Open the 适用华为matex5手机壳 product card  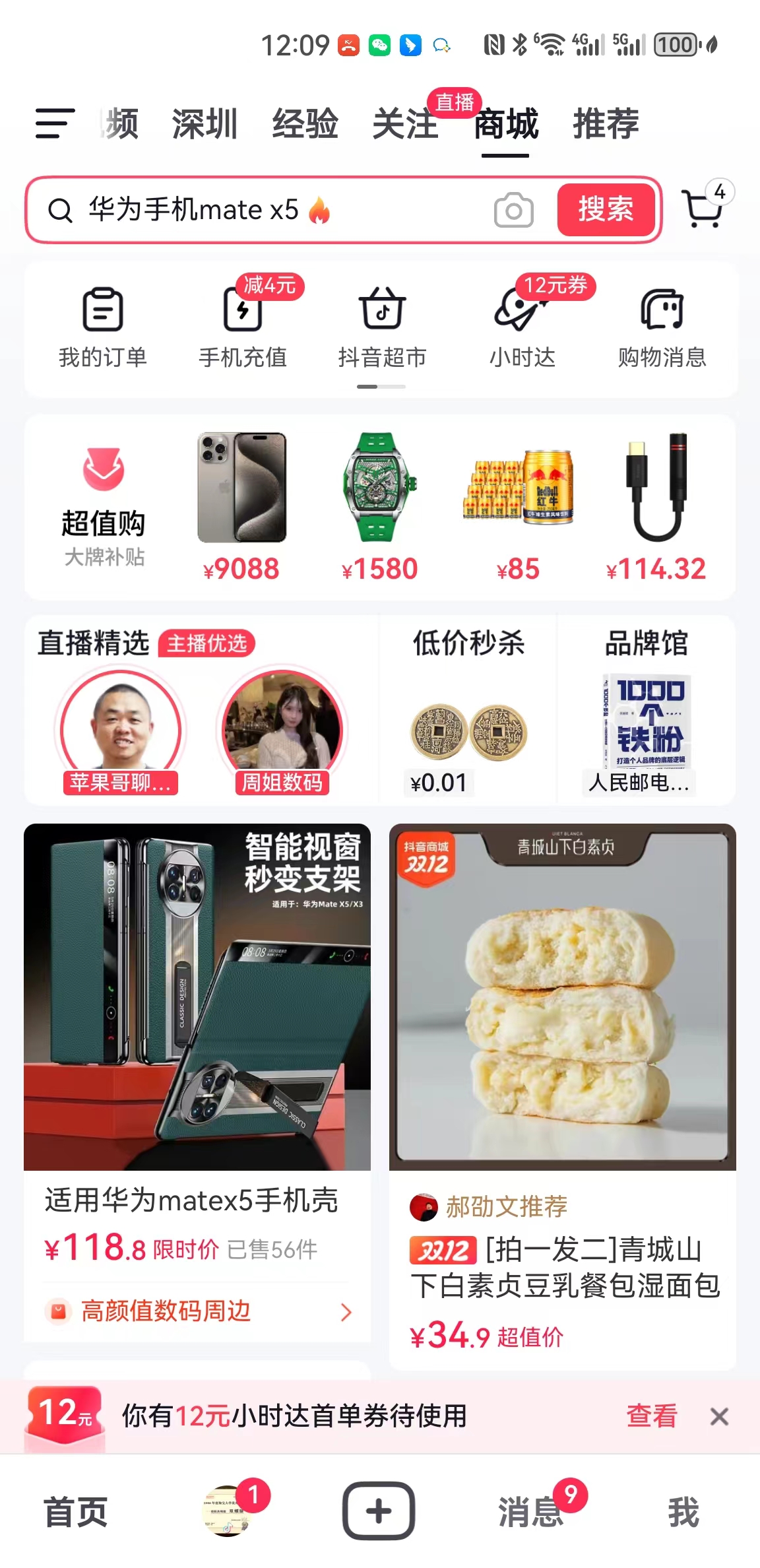197,1082
